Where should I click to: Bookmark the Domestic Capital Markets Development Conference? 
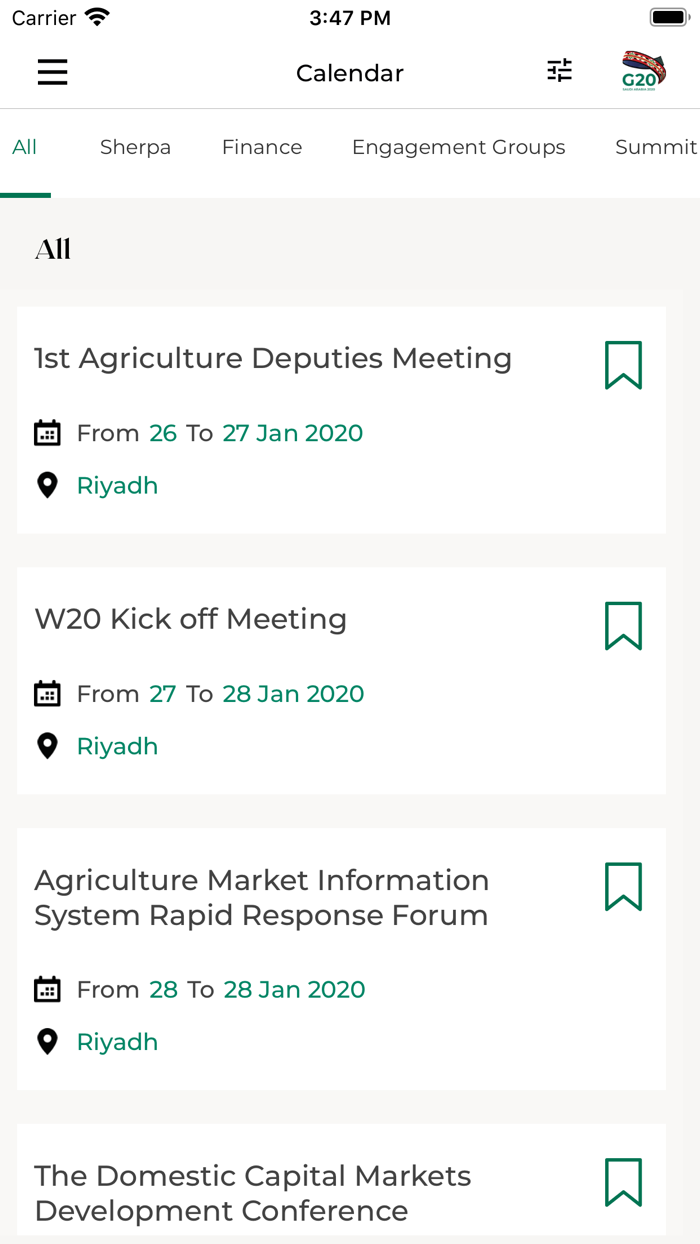point(623,1182)
